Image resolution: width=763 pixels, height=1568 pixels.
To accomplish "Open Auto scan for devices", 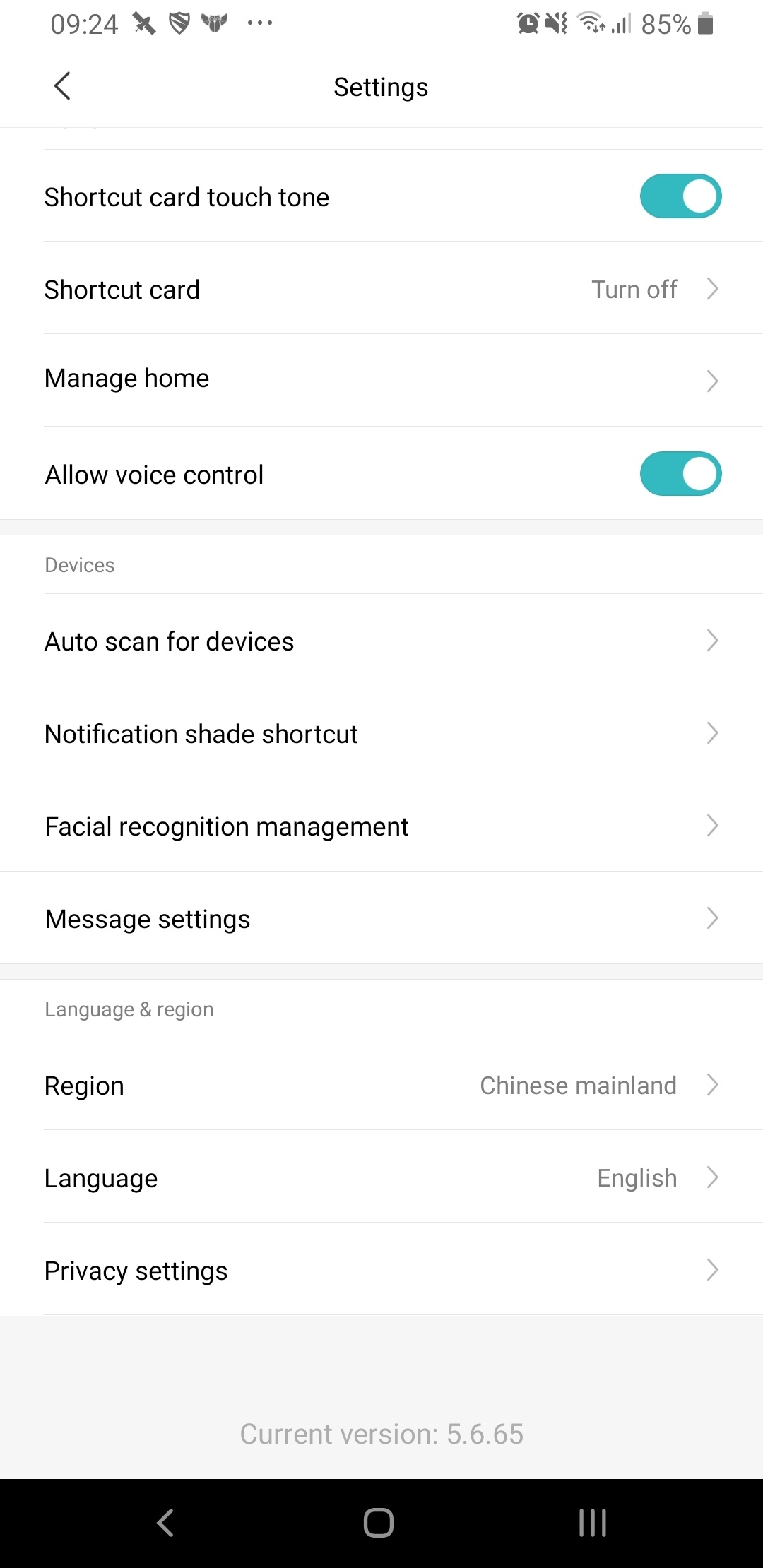I will coord(381,641).
